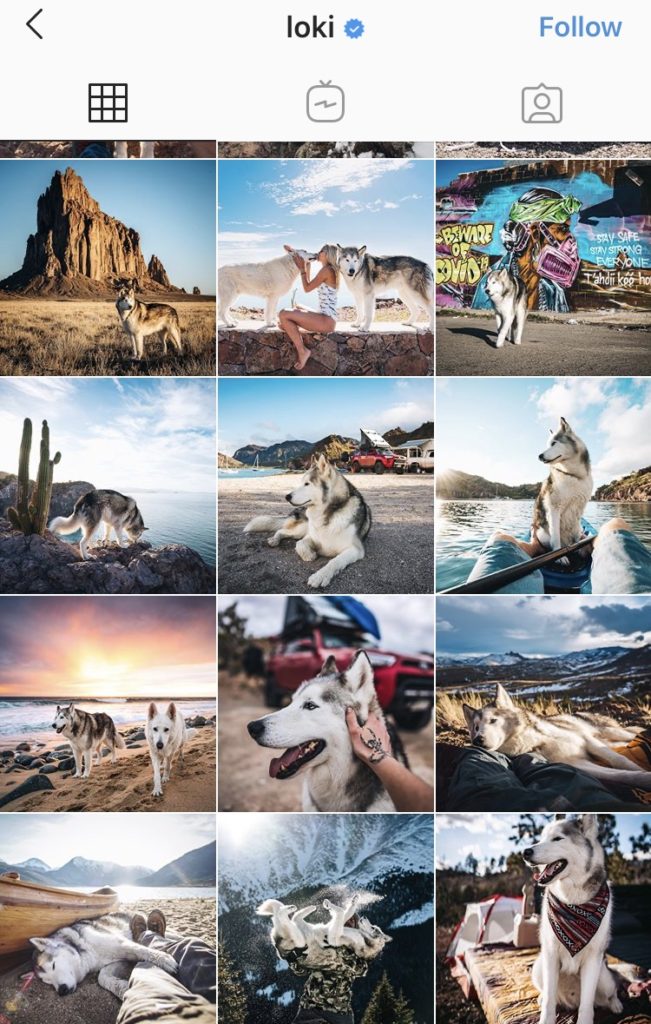651x1024 pixels.
Task: Open the post of dog wearing a bandana
Action: [543, 918]
